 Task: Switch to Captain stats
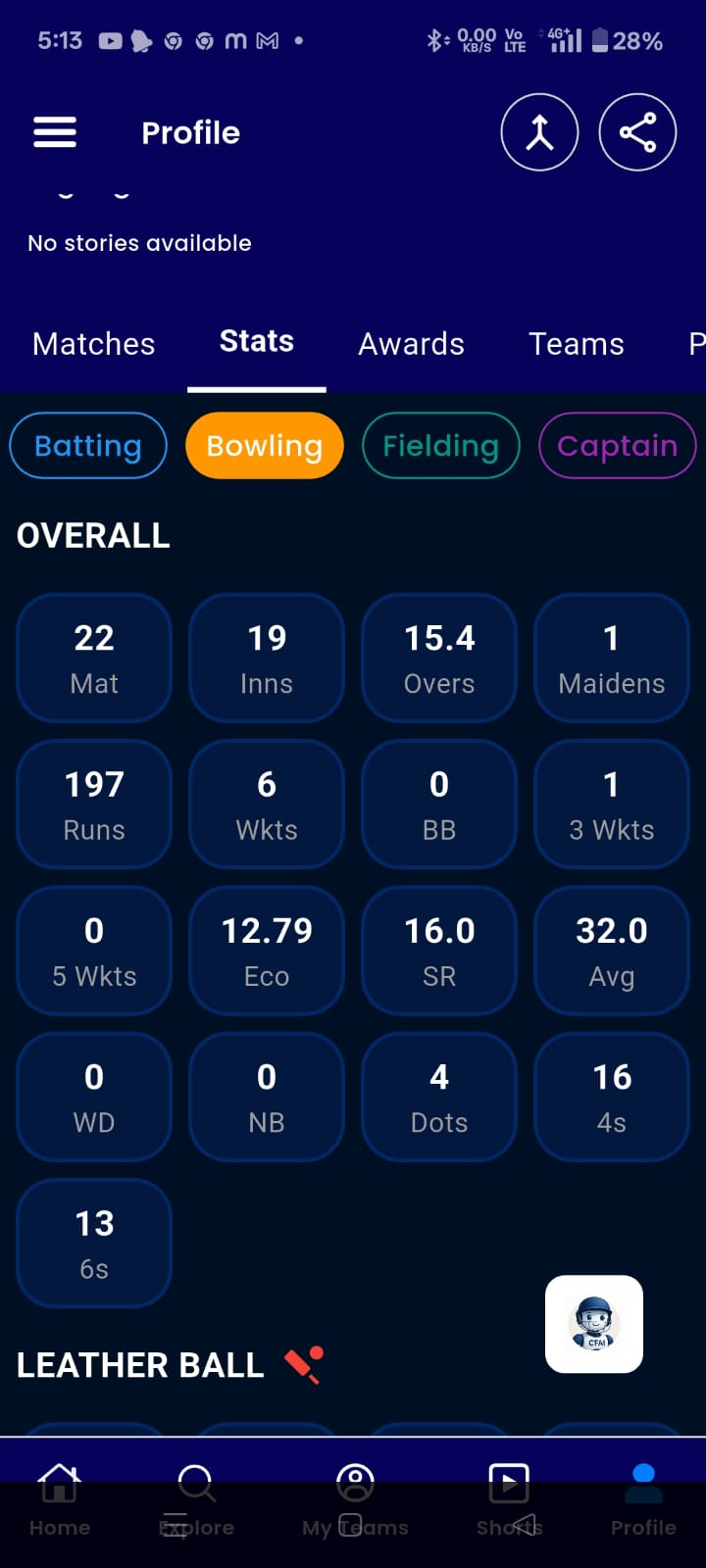click(x=617, y=446)
